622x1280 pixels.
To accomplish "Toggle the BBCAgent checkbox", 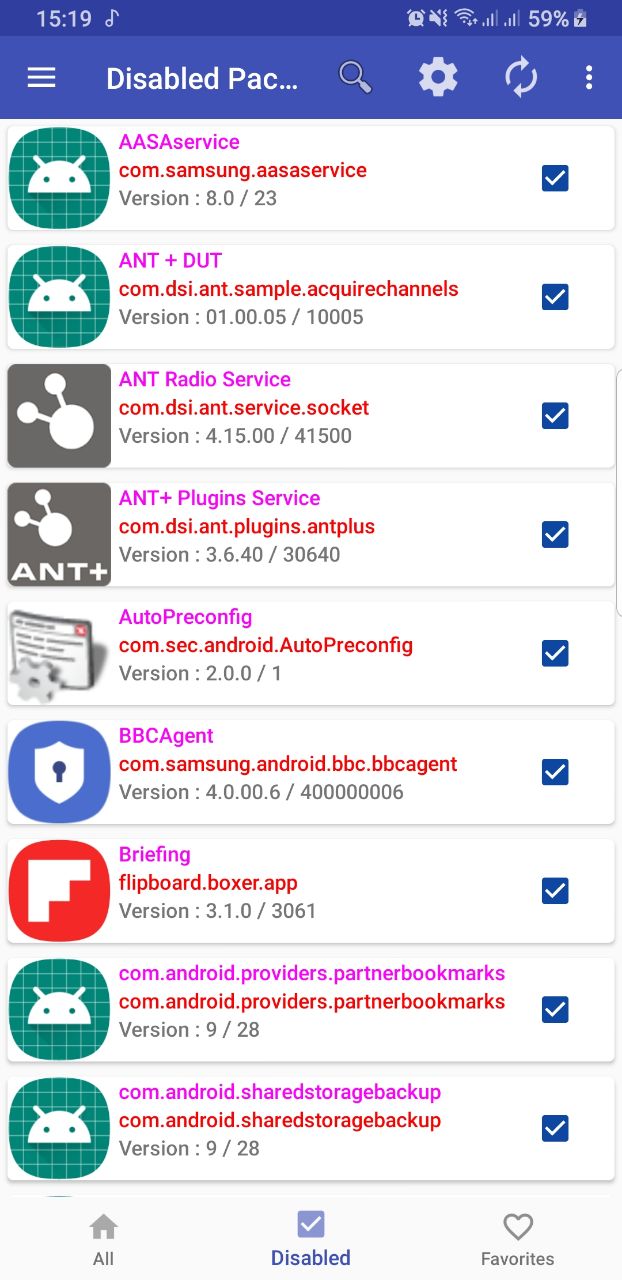I will pyautogui.click(x=555, y=772).
